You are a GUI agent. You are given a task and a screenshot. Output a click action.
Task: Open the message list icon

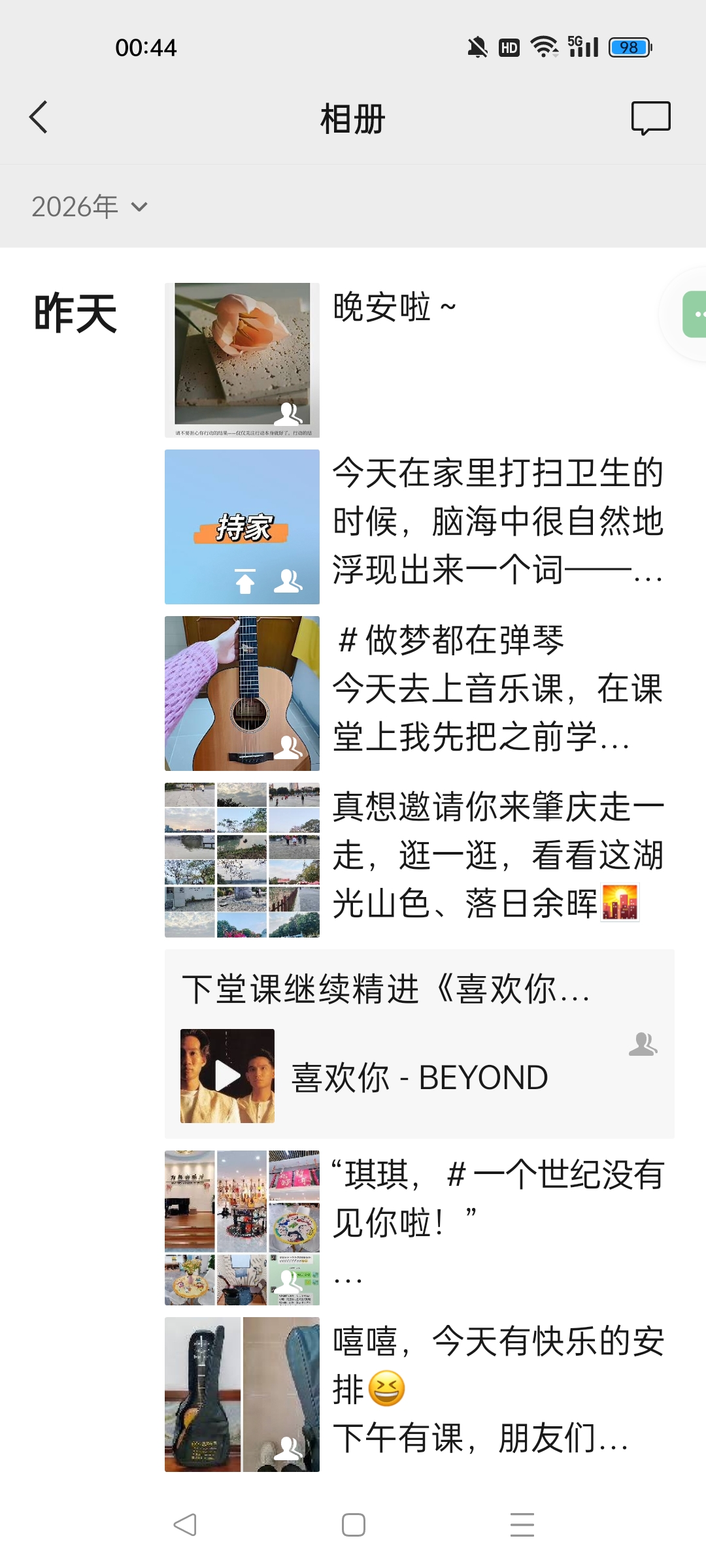(650, 118)
